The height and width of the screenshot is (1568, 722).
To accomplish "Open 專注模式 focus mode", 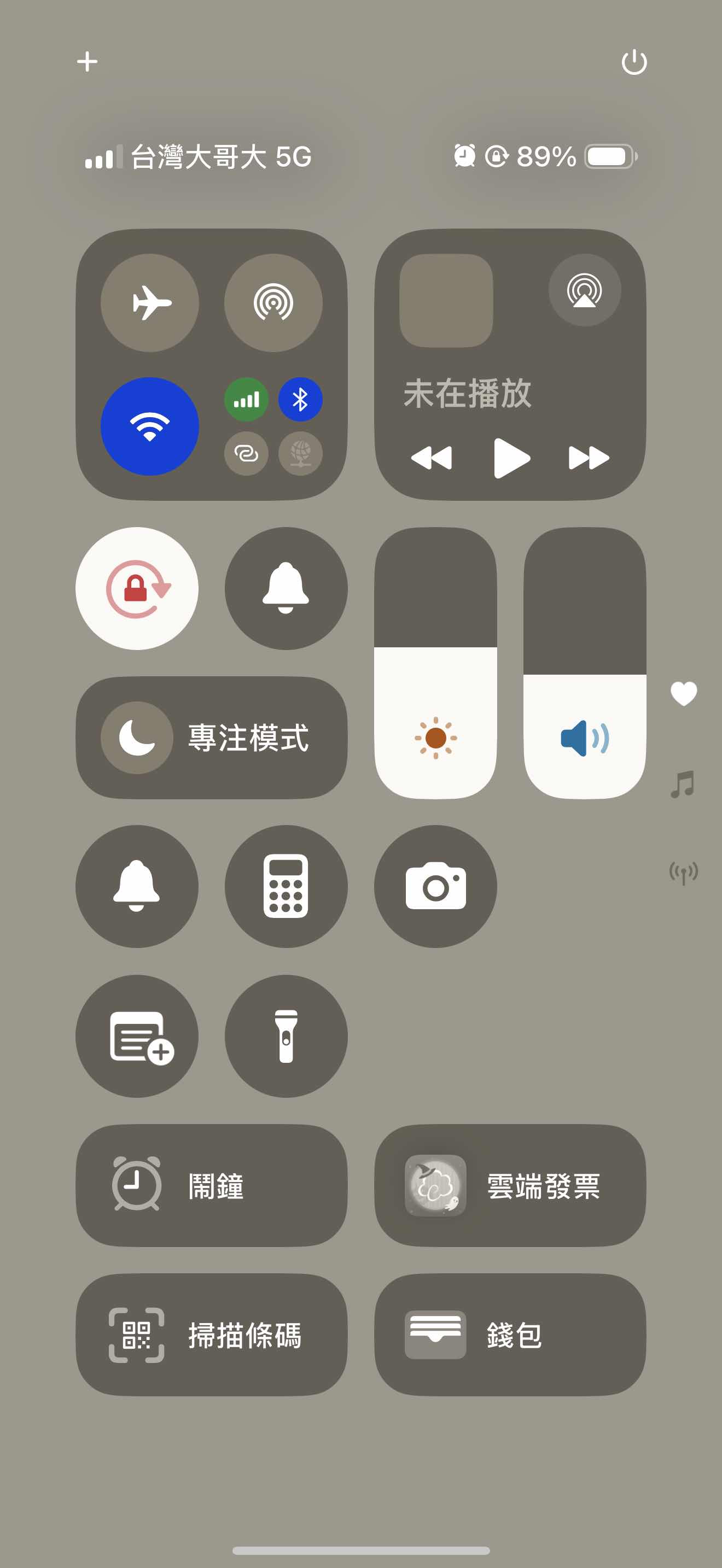I will click(211, 738).
